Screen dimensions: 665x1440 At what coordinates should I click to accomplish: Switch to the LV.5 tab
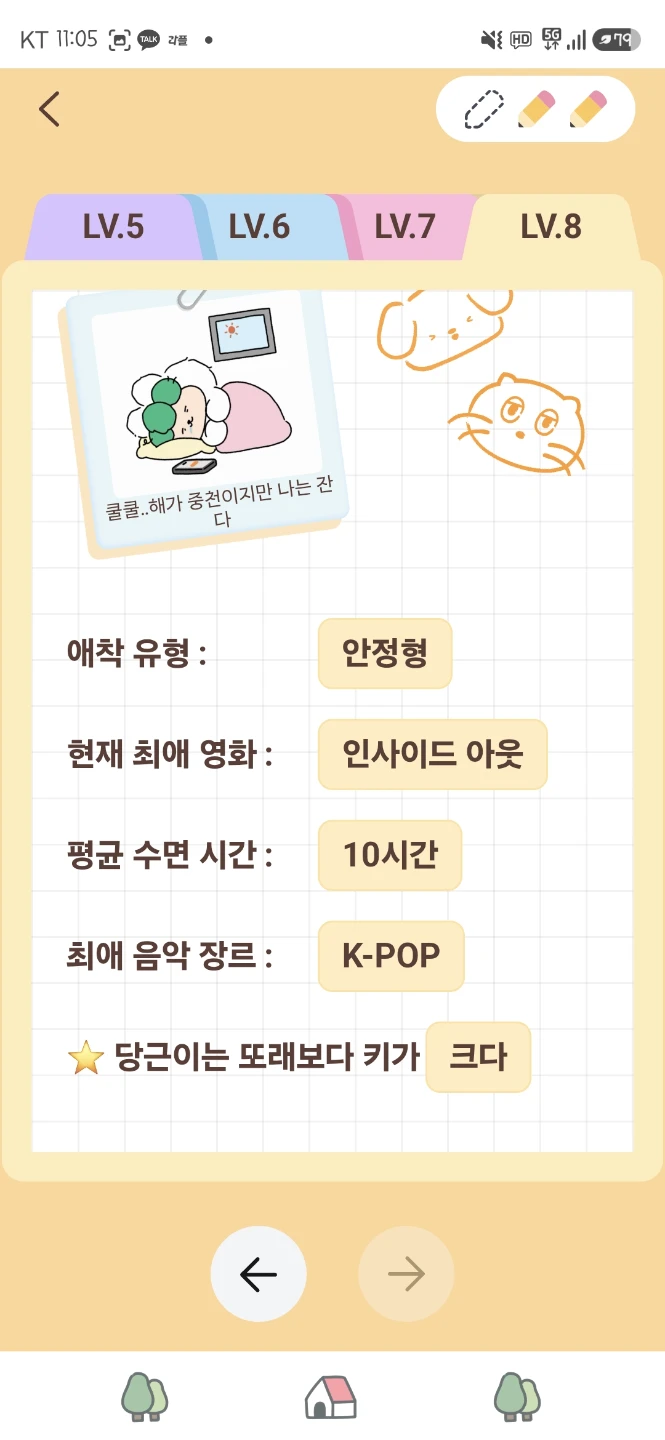coord(113,227)
